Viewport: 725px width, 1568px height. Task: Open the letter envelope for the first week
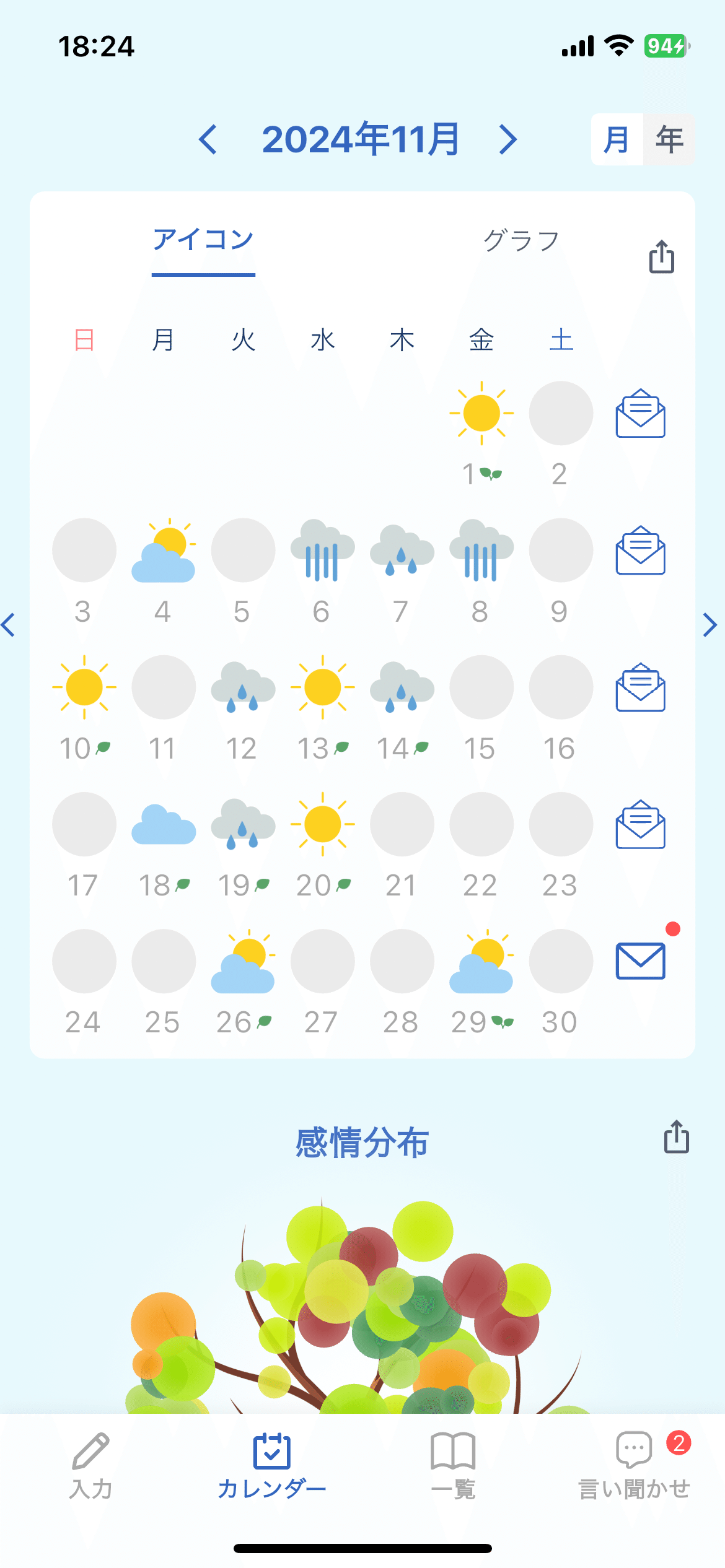pyautogui.click(x=639, y=414)
